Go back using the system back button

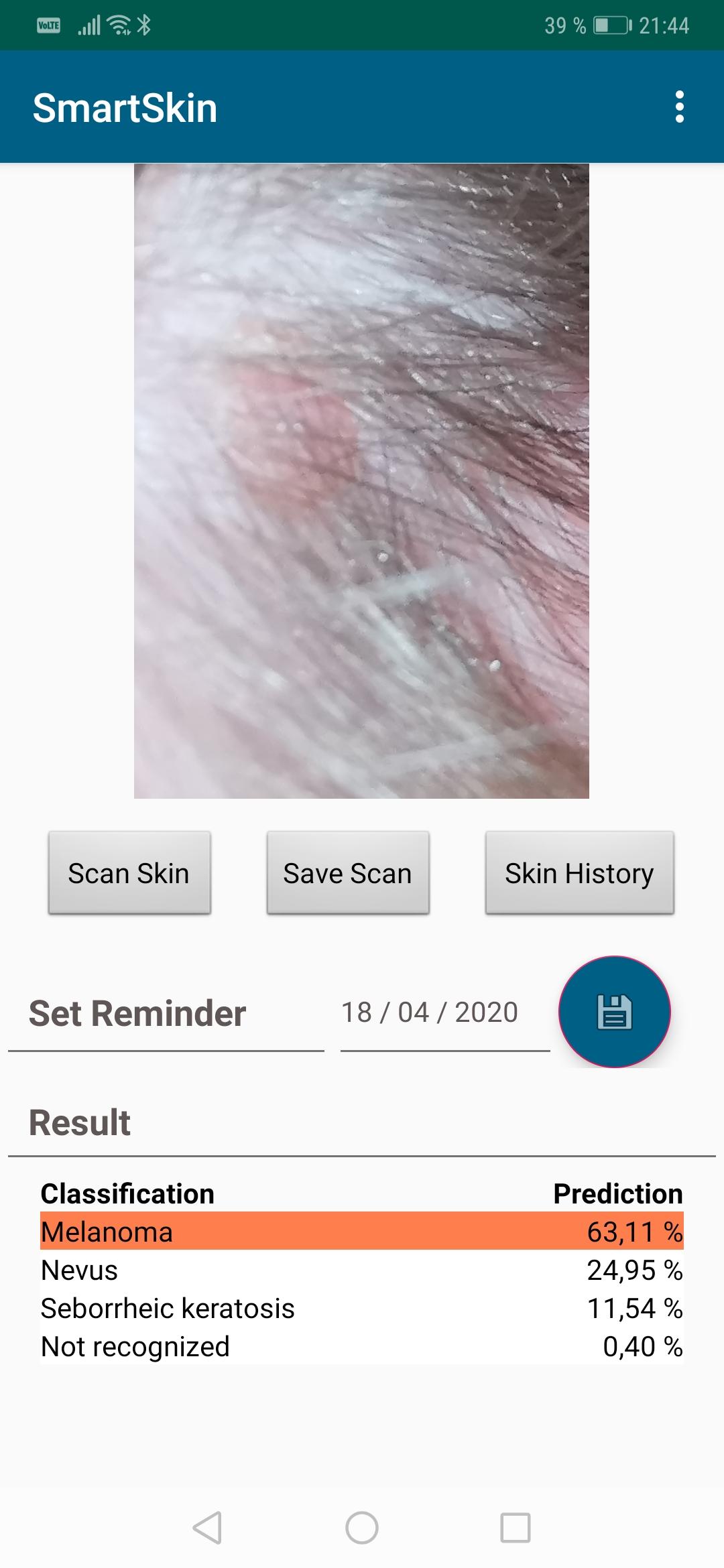click(207, 1528)
